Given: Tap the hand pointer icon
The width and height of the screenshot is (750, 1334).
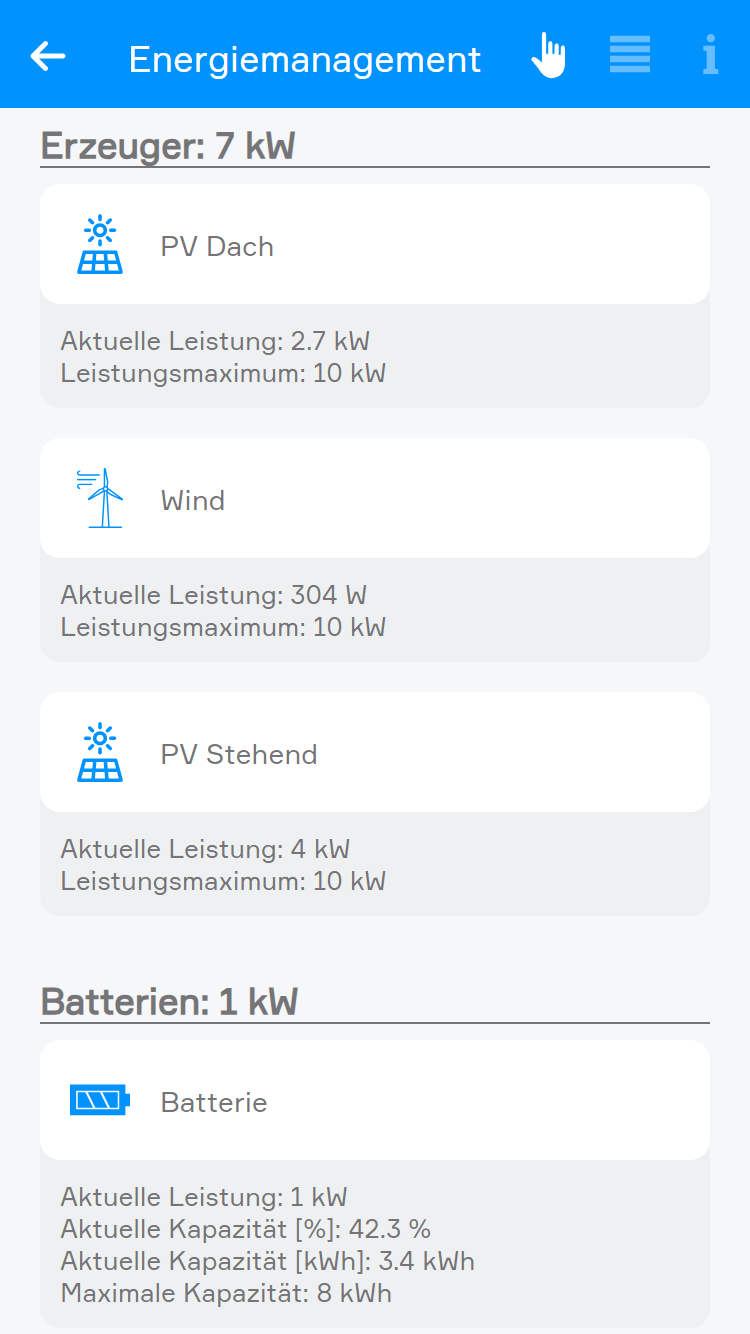Looking at the screenshot, I should [x=548, y=56].
